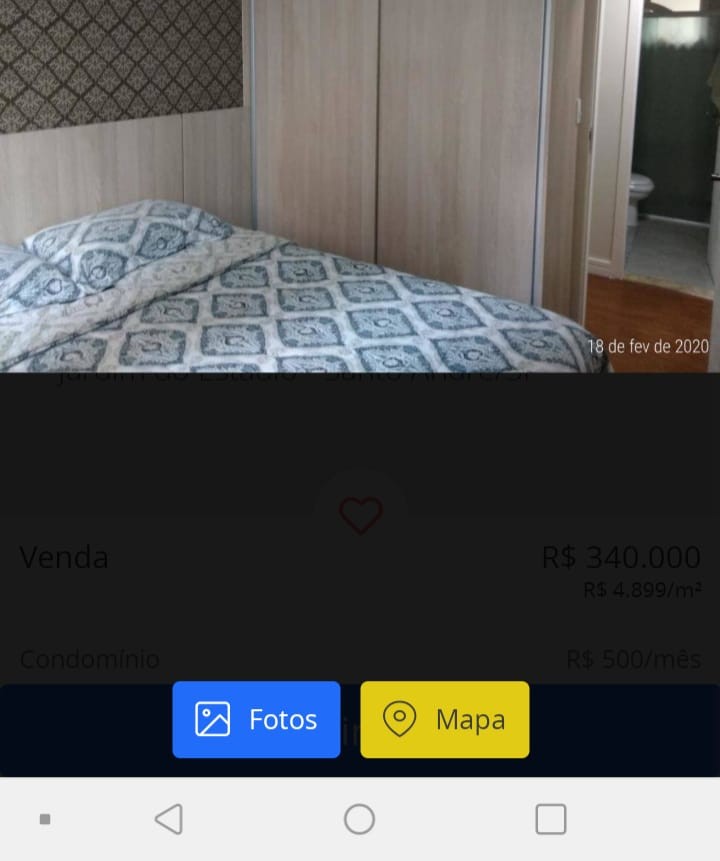Viewport: 720px width, 861px height.
Task: Open the Mapa view of the property
Action: point(444,719)
